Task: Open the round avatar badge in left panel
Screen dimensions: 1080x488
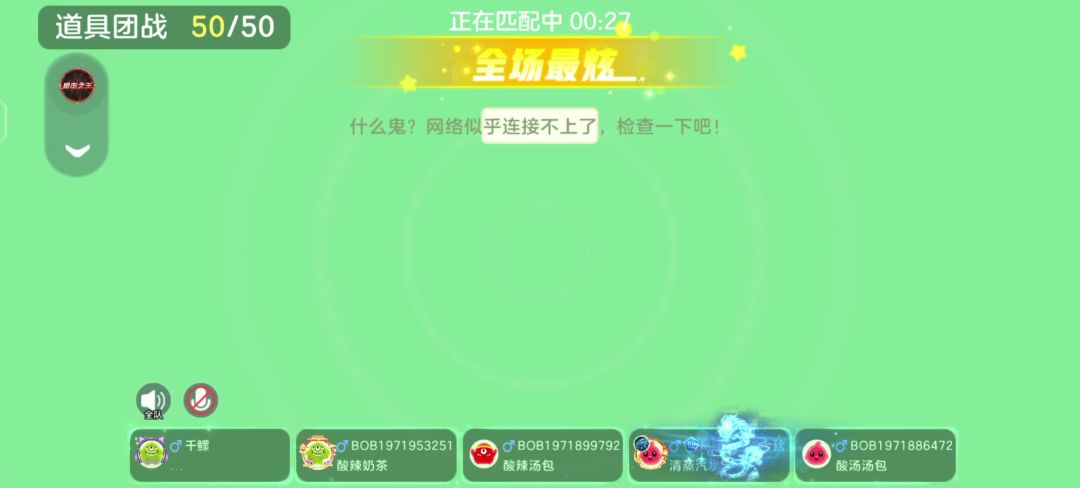Action: [x=77, y=85]
